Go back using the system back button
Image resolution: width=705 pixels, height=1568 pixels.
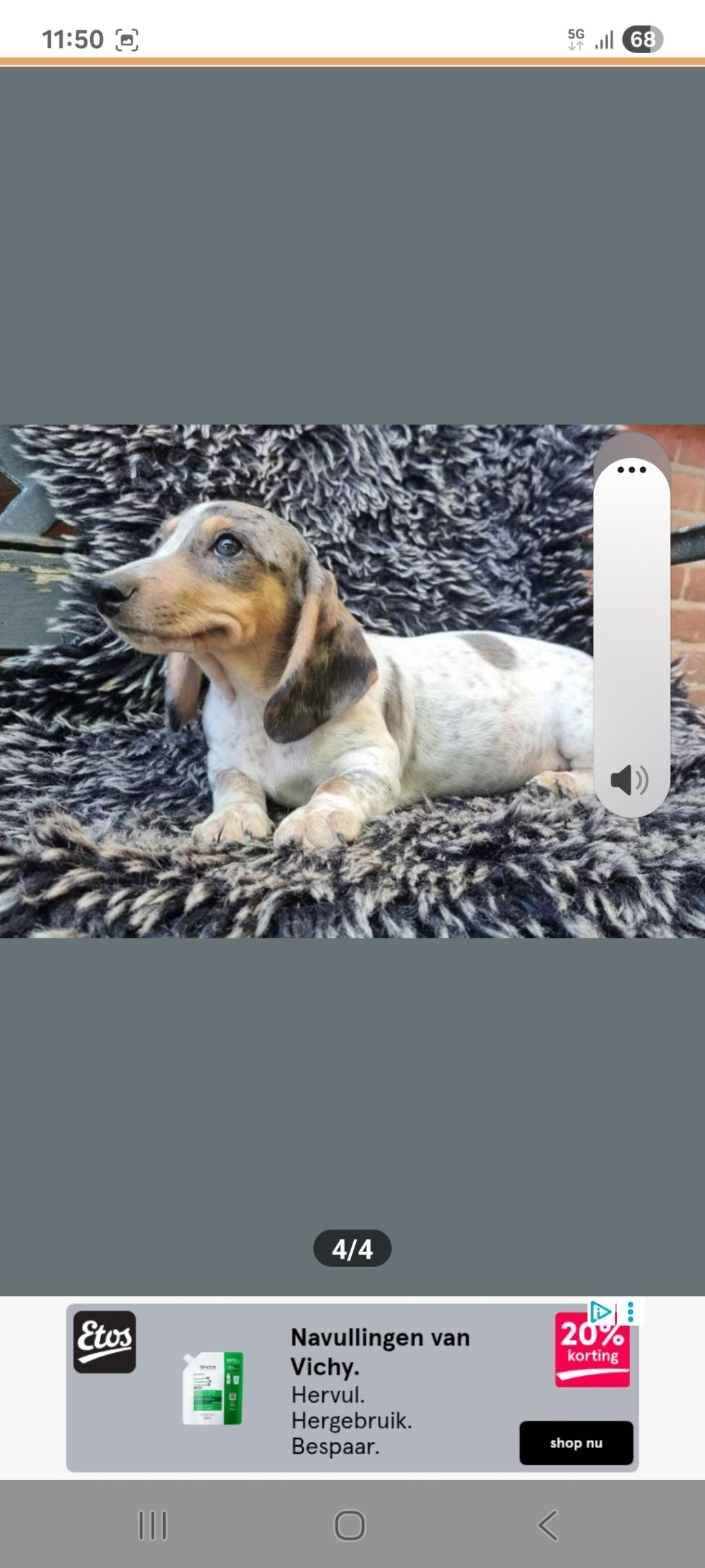click(548, 1525)
